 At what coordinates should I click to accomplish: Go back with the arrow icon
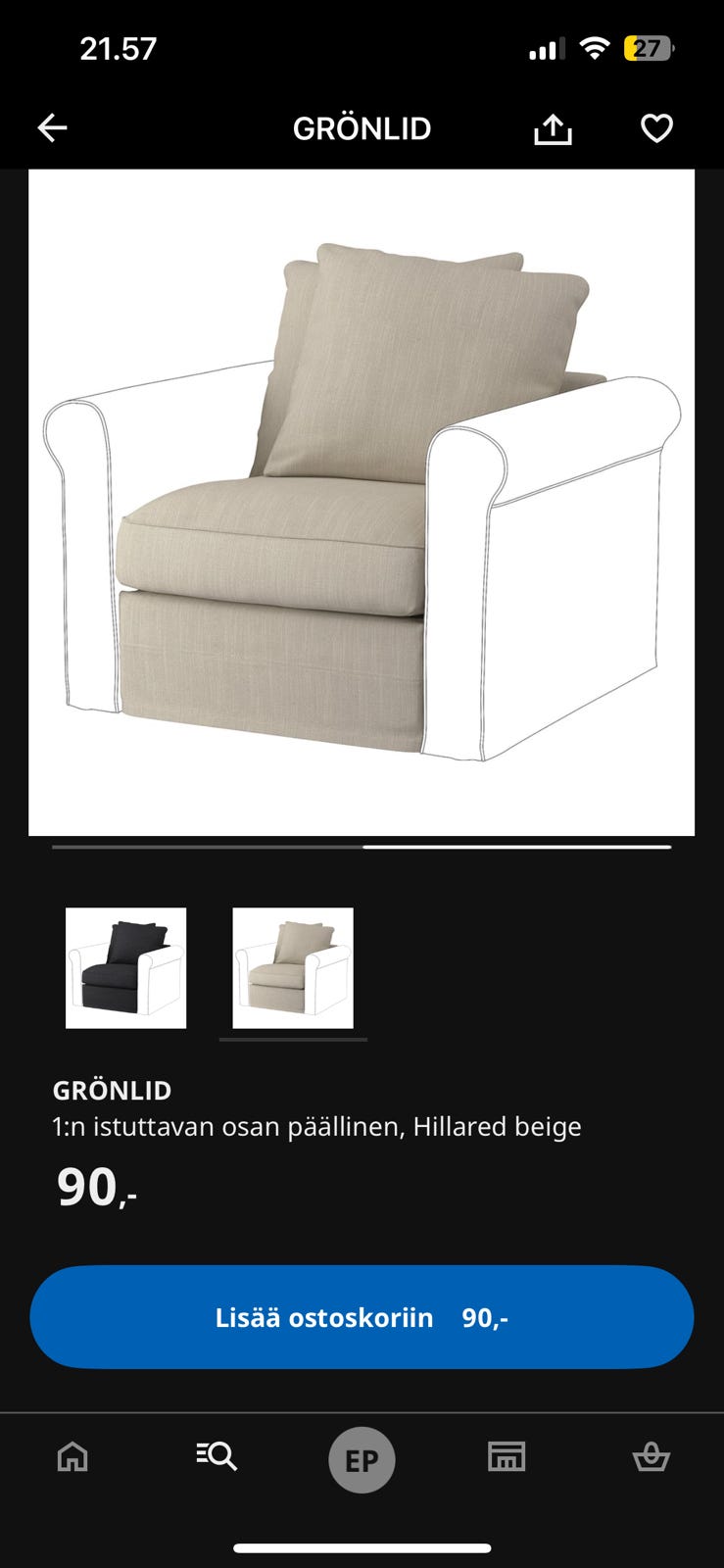click(x=52, y=128)
